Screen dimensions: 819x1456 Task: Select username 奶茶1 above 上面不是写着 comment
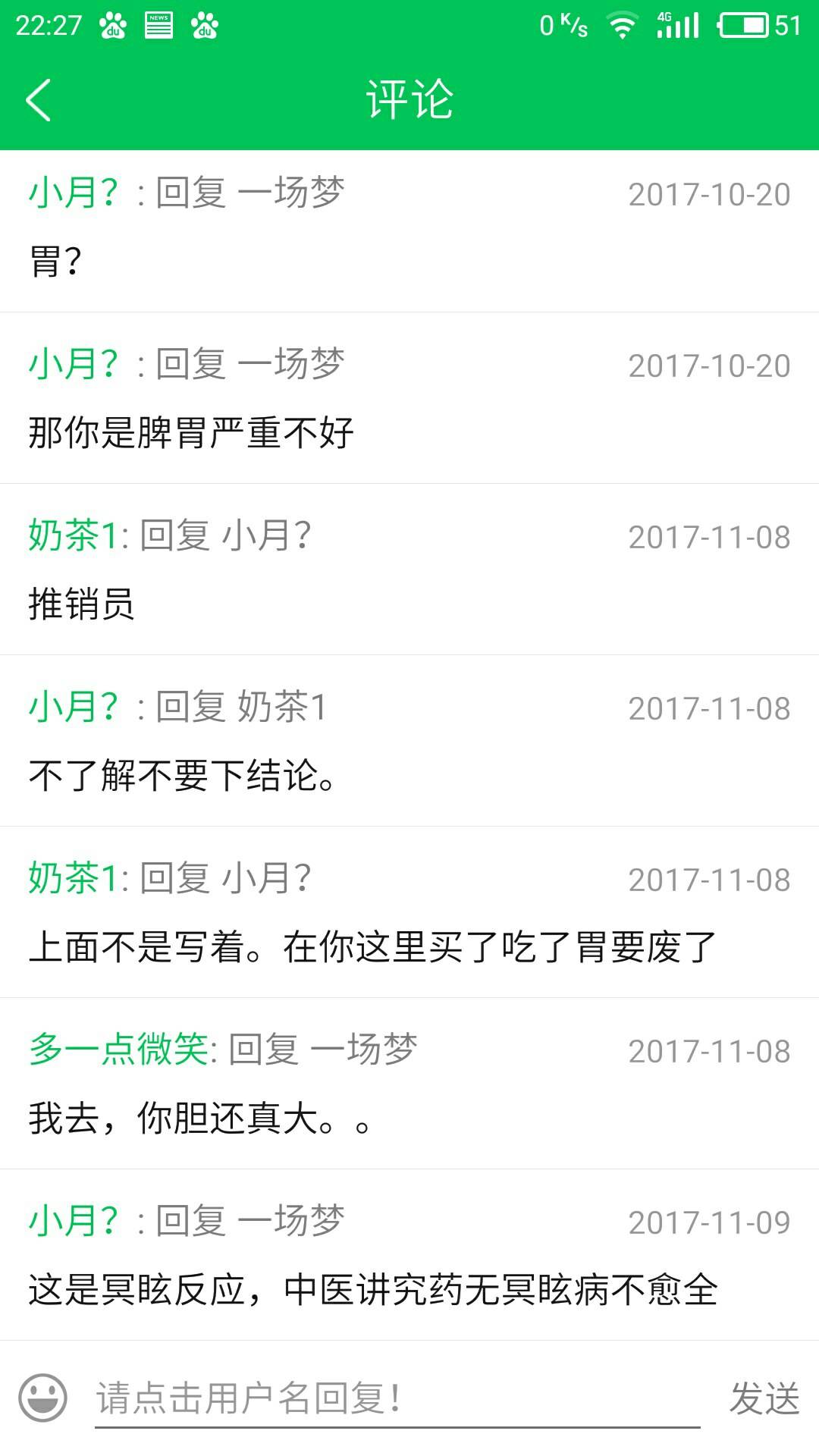point(74,878)
